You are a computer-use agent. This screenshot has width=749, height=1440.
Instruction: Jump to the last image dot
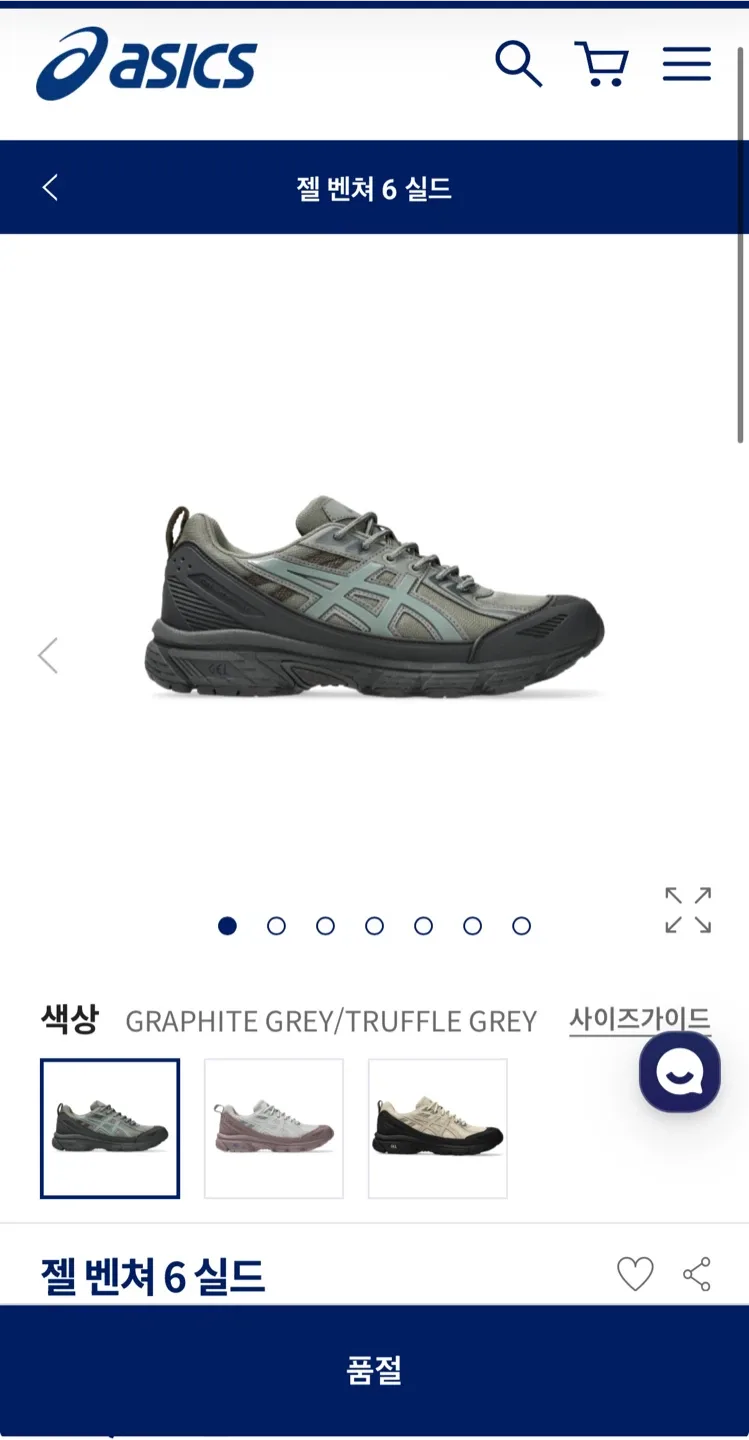pyautogui.click(x=521, y=926)
